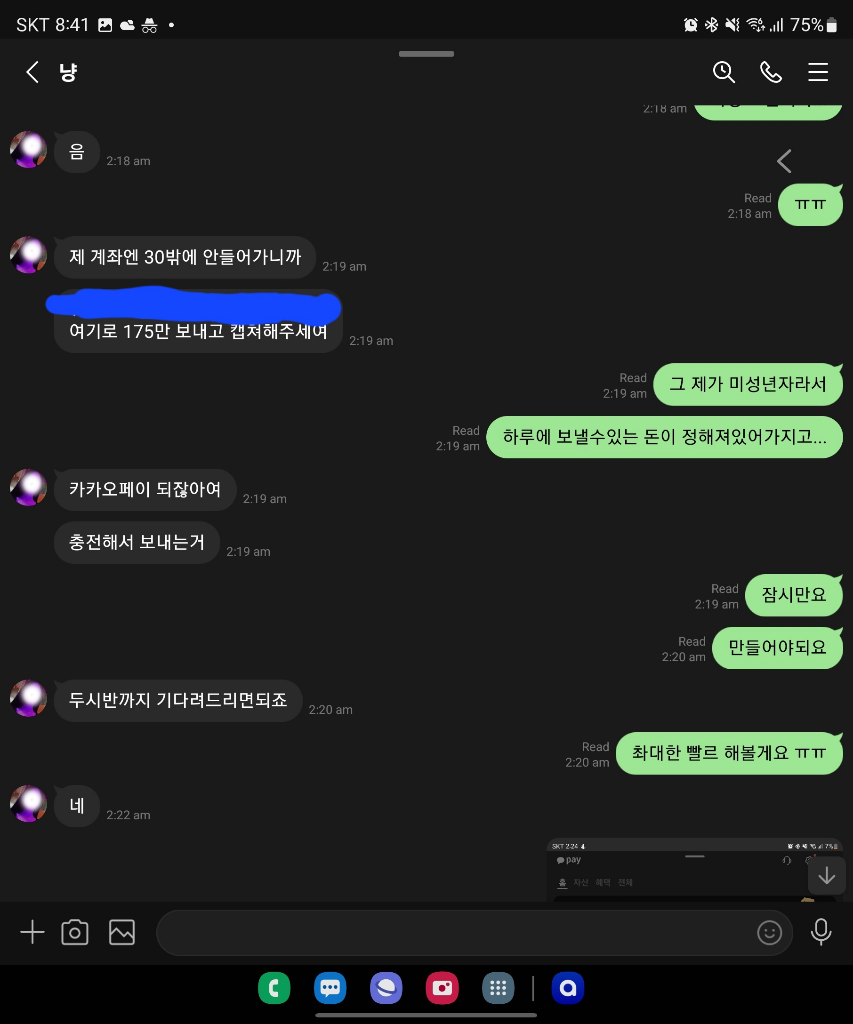This screenshot has height=1024, width=853.
Task: Open the emoji sticker picker
Action: click(x=769, y=933)
